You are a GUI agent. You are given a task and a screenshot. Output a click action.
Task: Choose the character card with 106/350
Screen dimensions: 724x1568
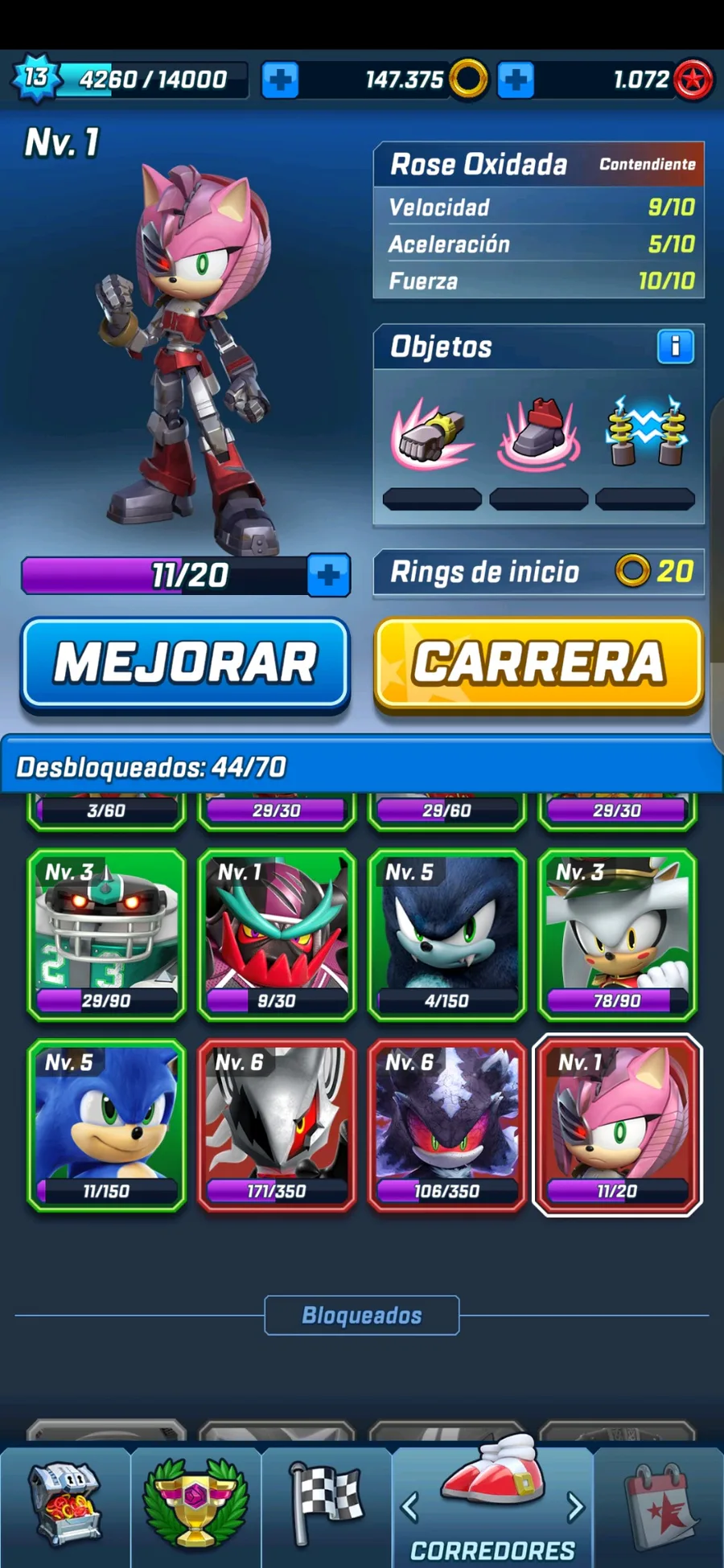coord(447,1125)
